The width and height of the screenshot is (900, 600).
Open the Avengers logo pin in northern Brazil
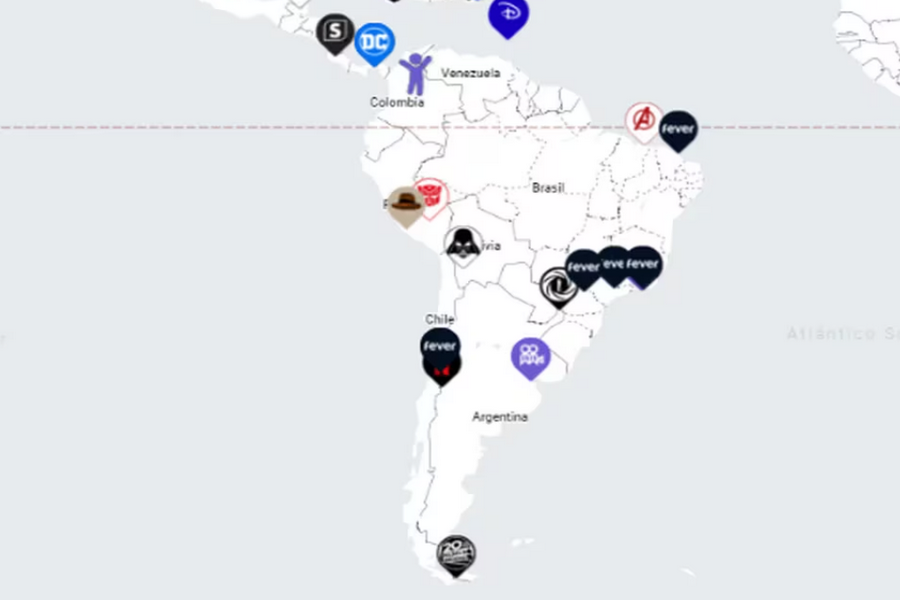[644, 119]
